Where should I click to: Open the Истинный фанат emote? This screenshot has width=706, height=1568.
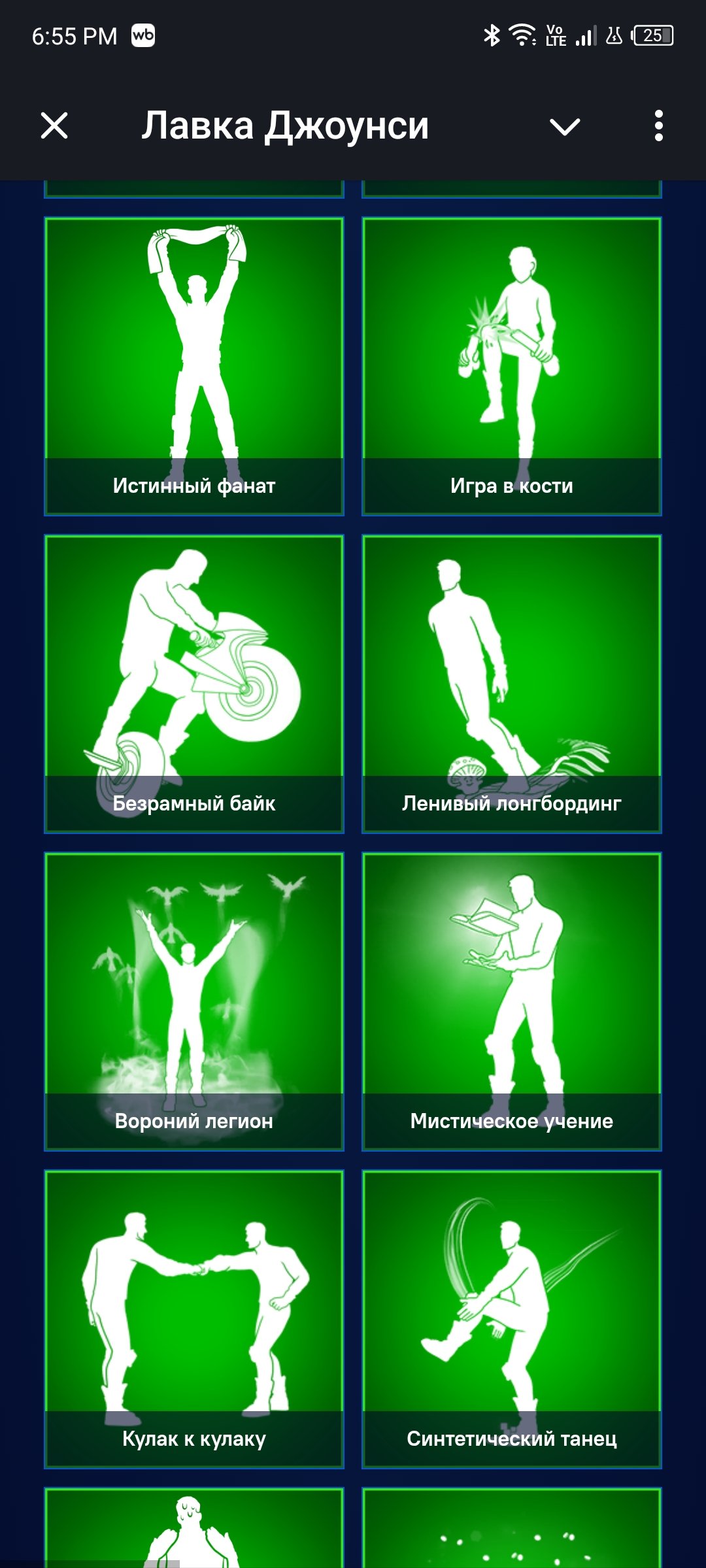tap(194, 366)
